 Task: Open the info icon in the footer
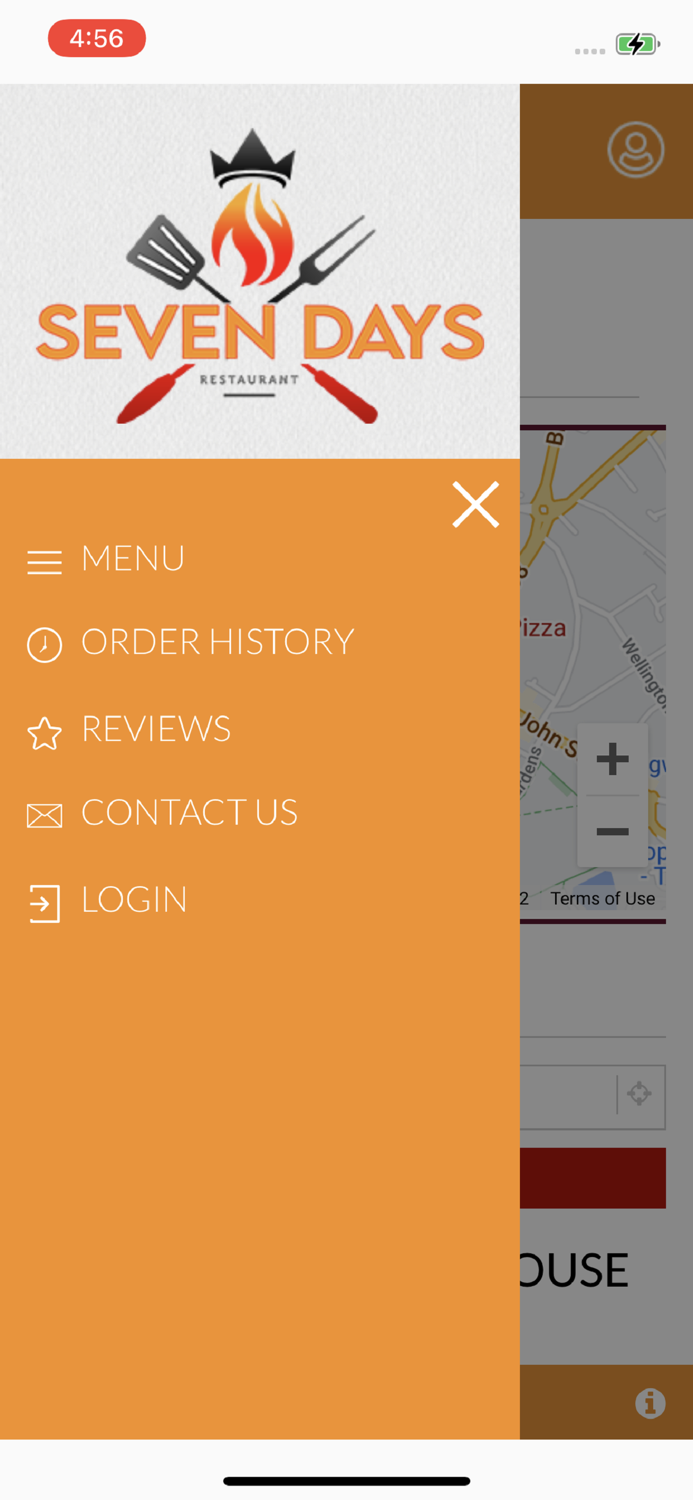(x=650, y=1403)
